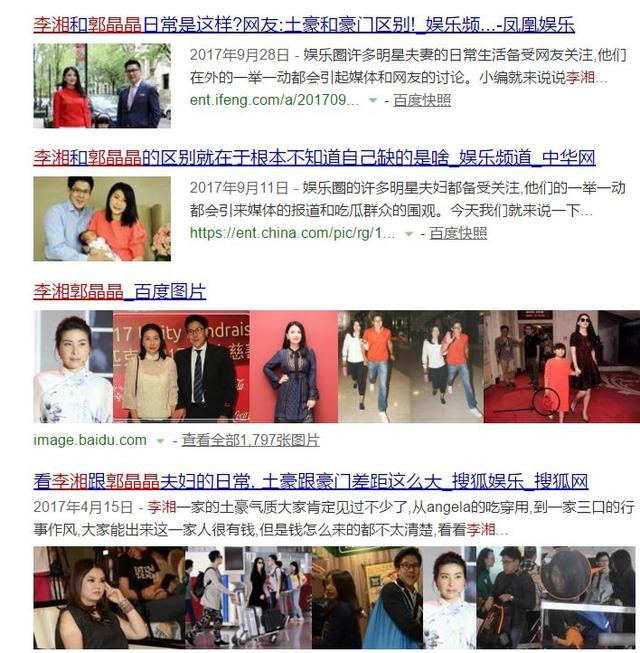Expand the dropdown arrow beside ent.ifeng.com URL
The height and width of the screenshot is (653, 640).
click(x=373, y=101)
